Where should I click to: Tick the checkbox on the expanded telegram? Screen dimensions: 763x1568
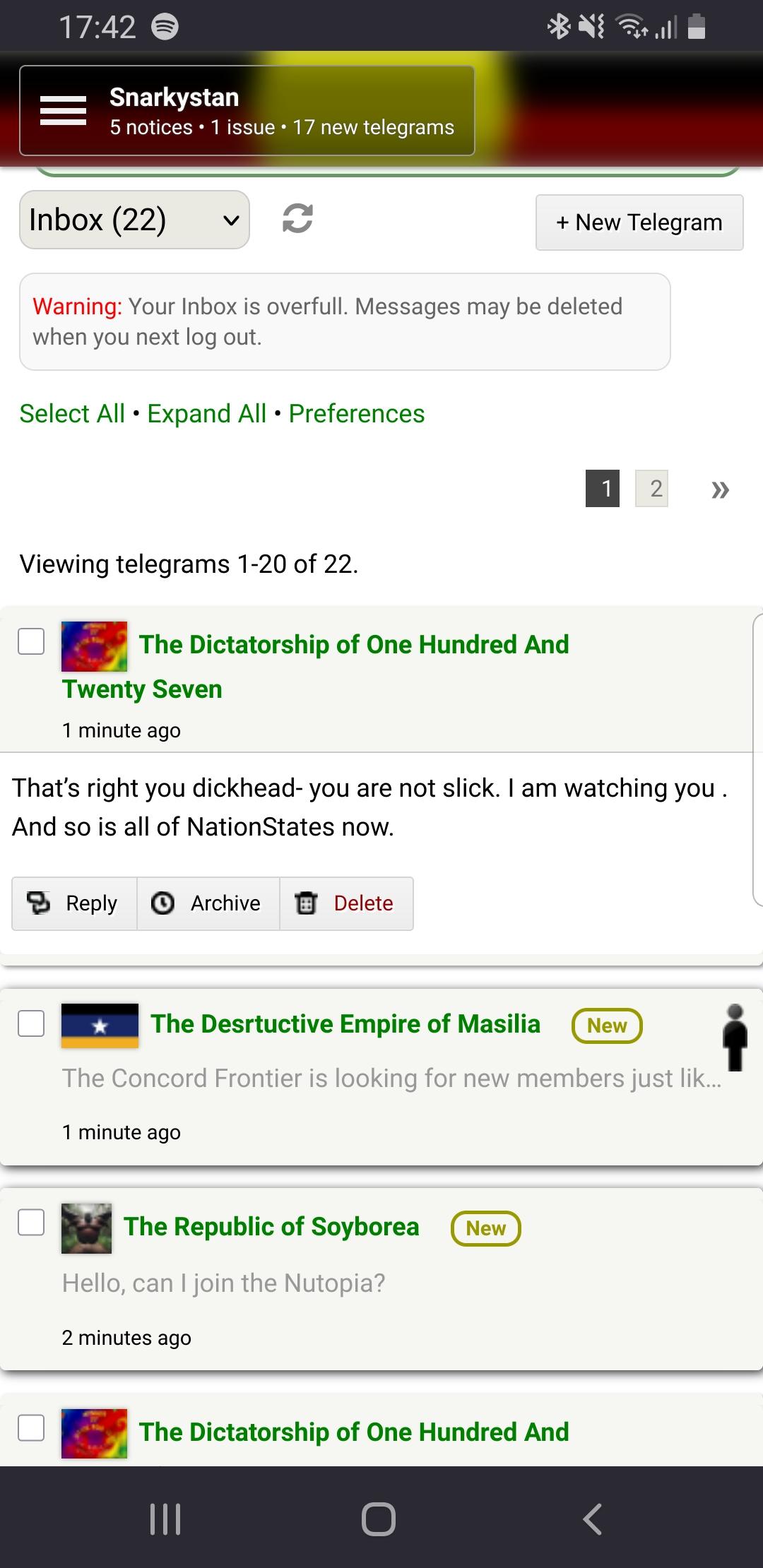31,641
